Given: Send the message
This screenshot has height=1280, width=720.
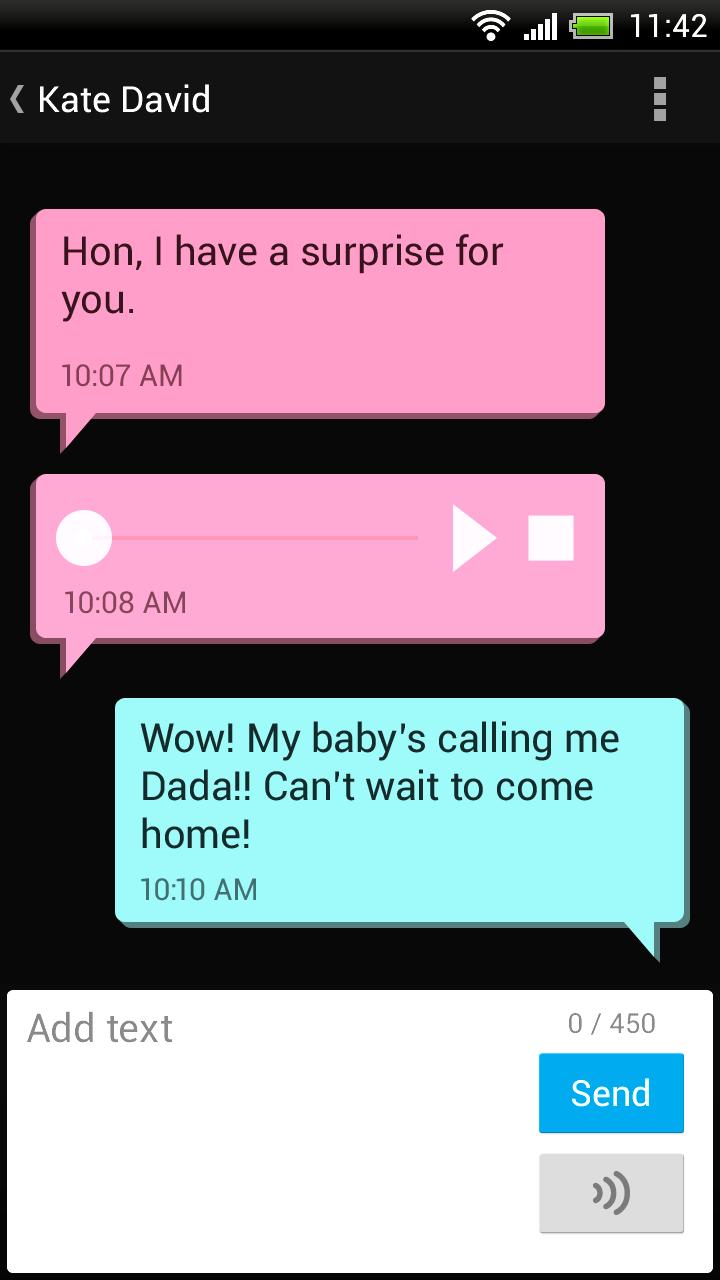Looking at the screenshot, I should (x=611, y=1093).
